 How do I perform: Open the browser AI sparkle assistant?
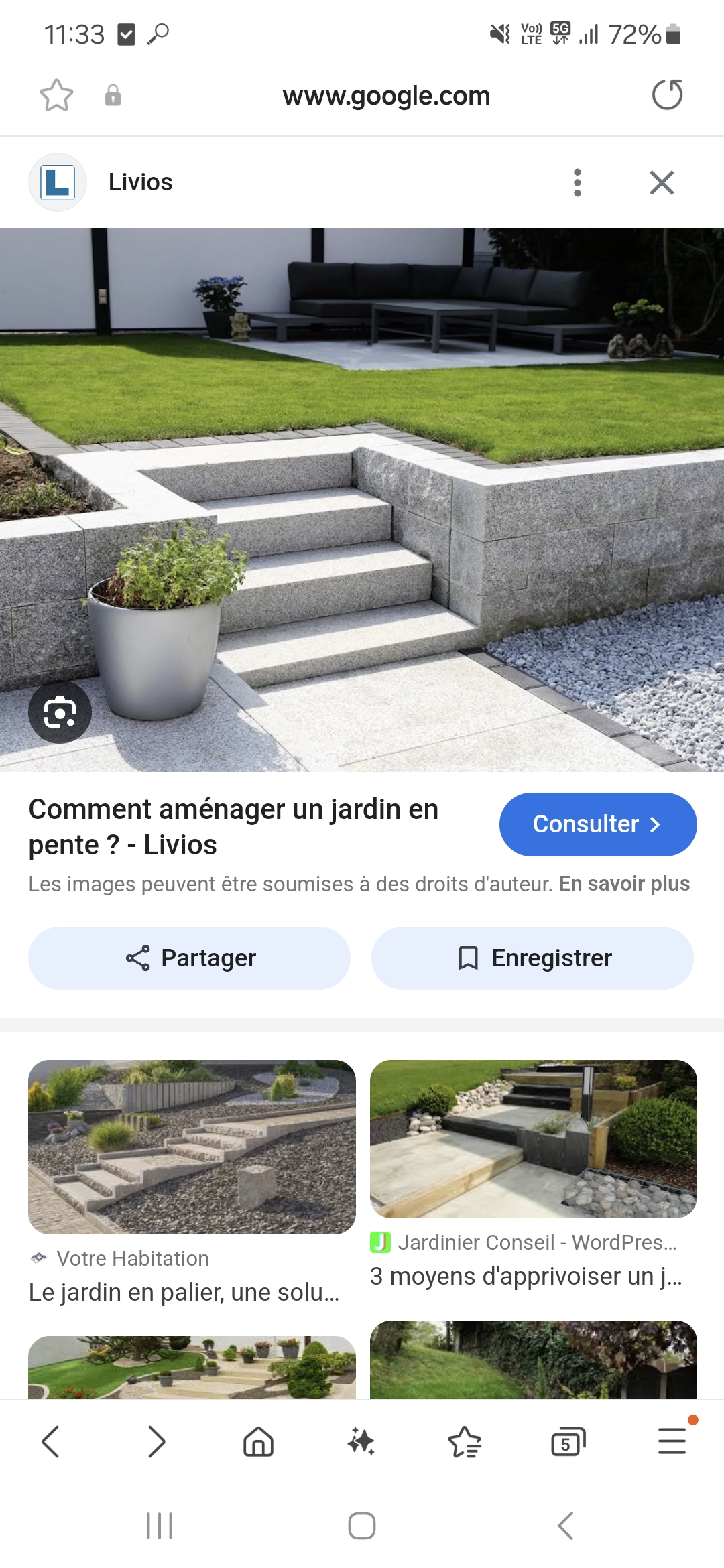pos(361,1441)
